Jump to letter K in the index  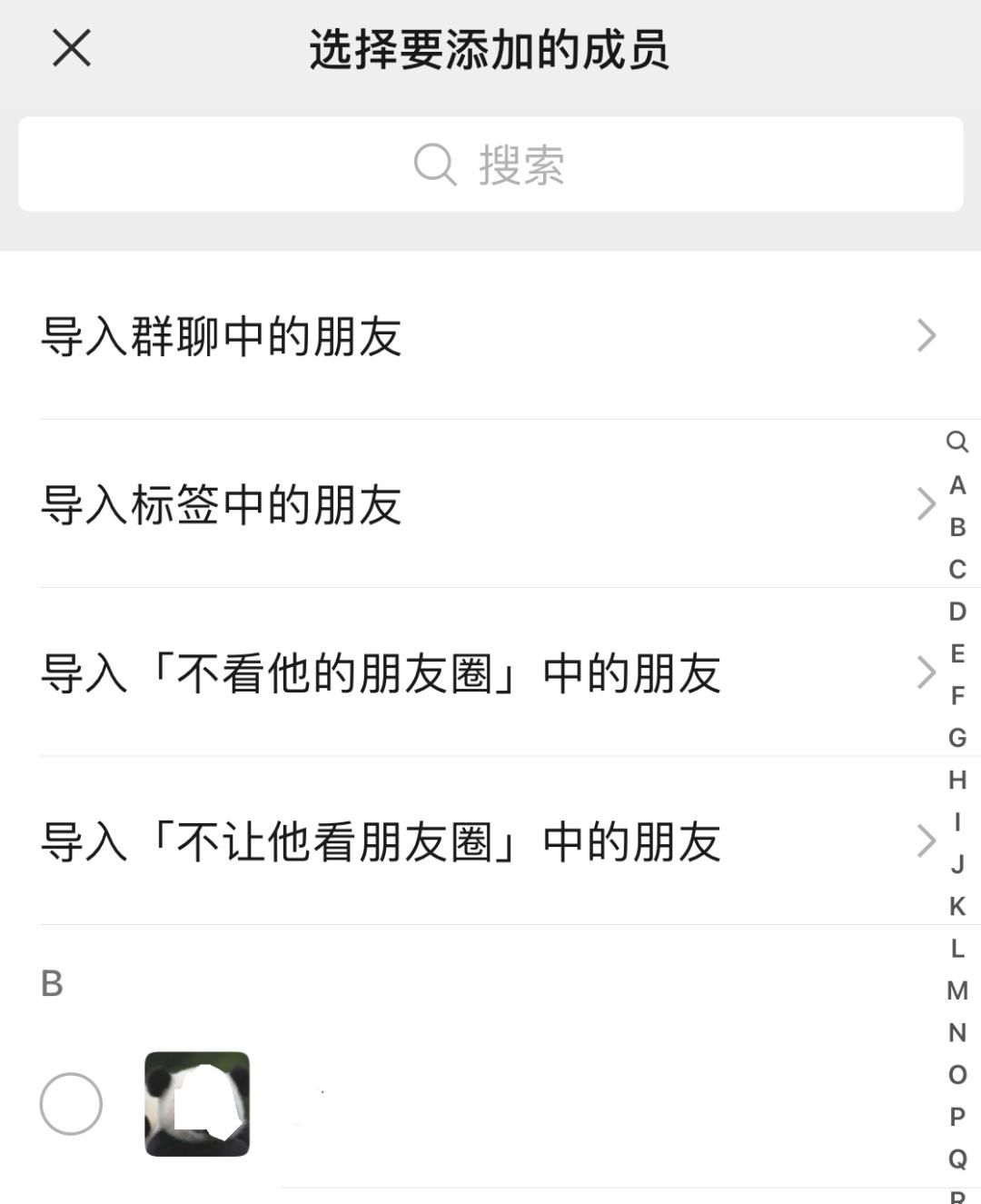(957, 906)
